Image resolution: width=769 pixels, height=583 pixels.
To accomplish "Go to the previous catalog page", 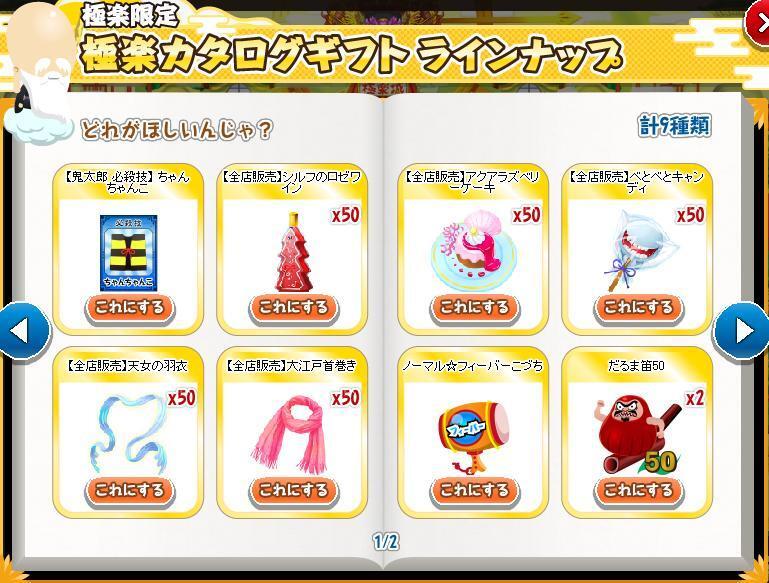I will tap(25, 330).
